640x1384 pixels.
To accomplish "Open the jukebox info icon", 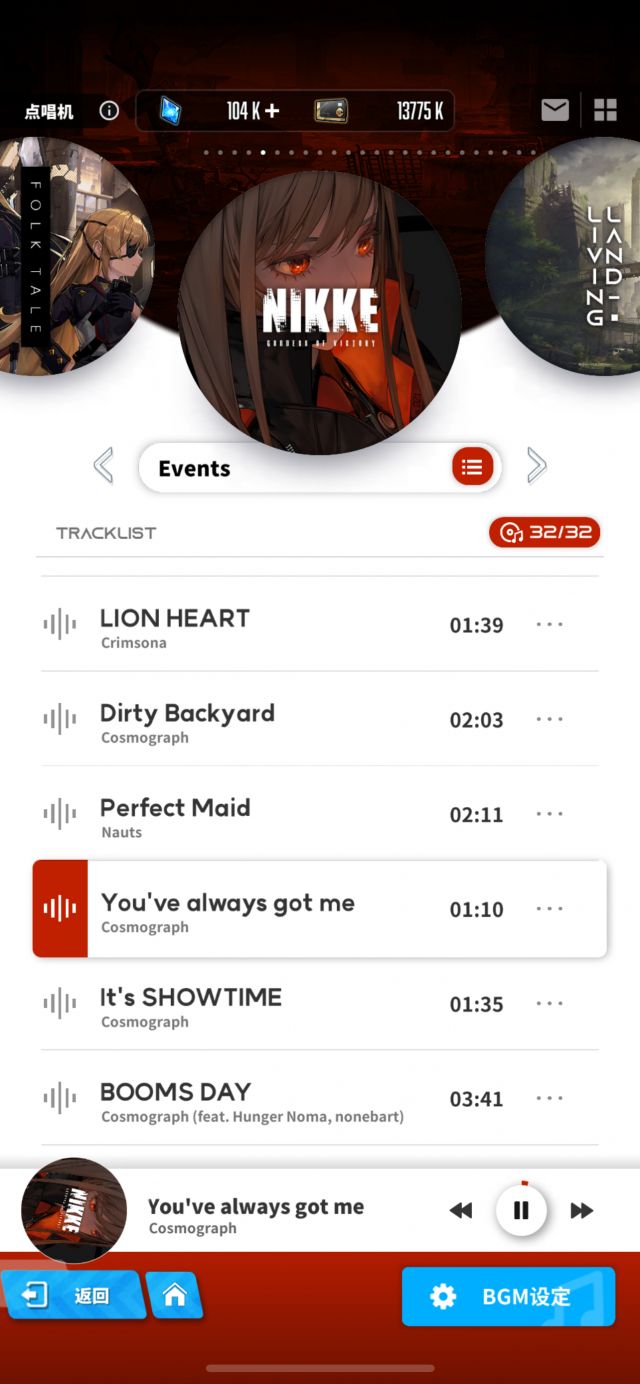I will click(x=109, y=111).
